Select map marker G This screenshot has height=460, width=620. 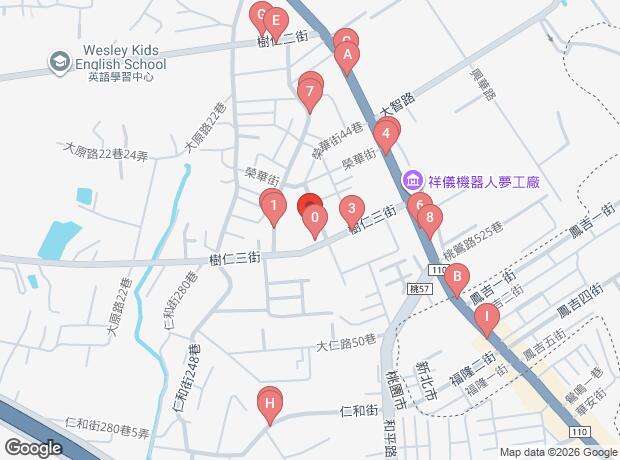click(258, 15)
